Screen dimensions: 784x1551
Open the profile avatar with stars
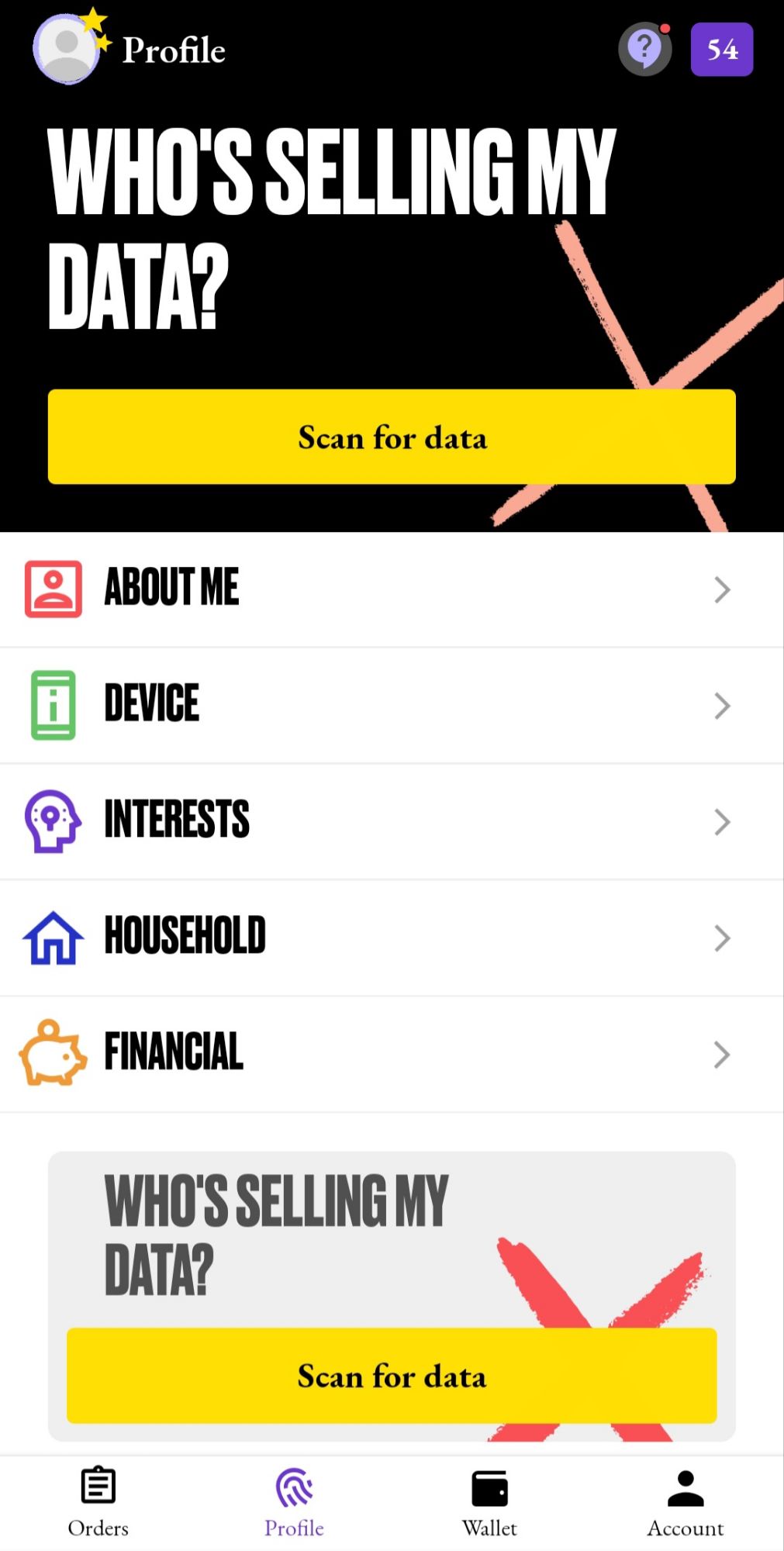[68, 48]
